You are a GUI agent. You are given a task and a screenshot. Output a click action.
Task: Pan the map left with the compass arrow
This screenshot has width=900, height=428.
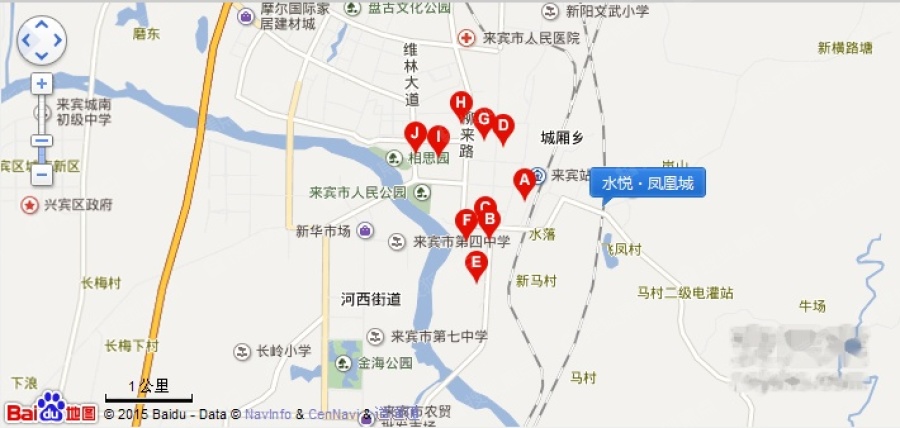(26, 41)
